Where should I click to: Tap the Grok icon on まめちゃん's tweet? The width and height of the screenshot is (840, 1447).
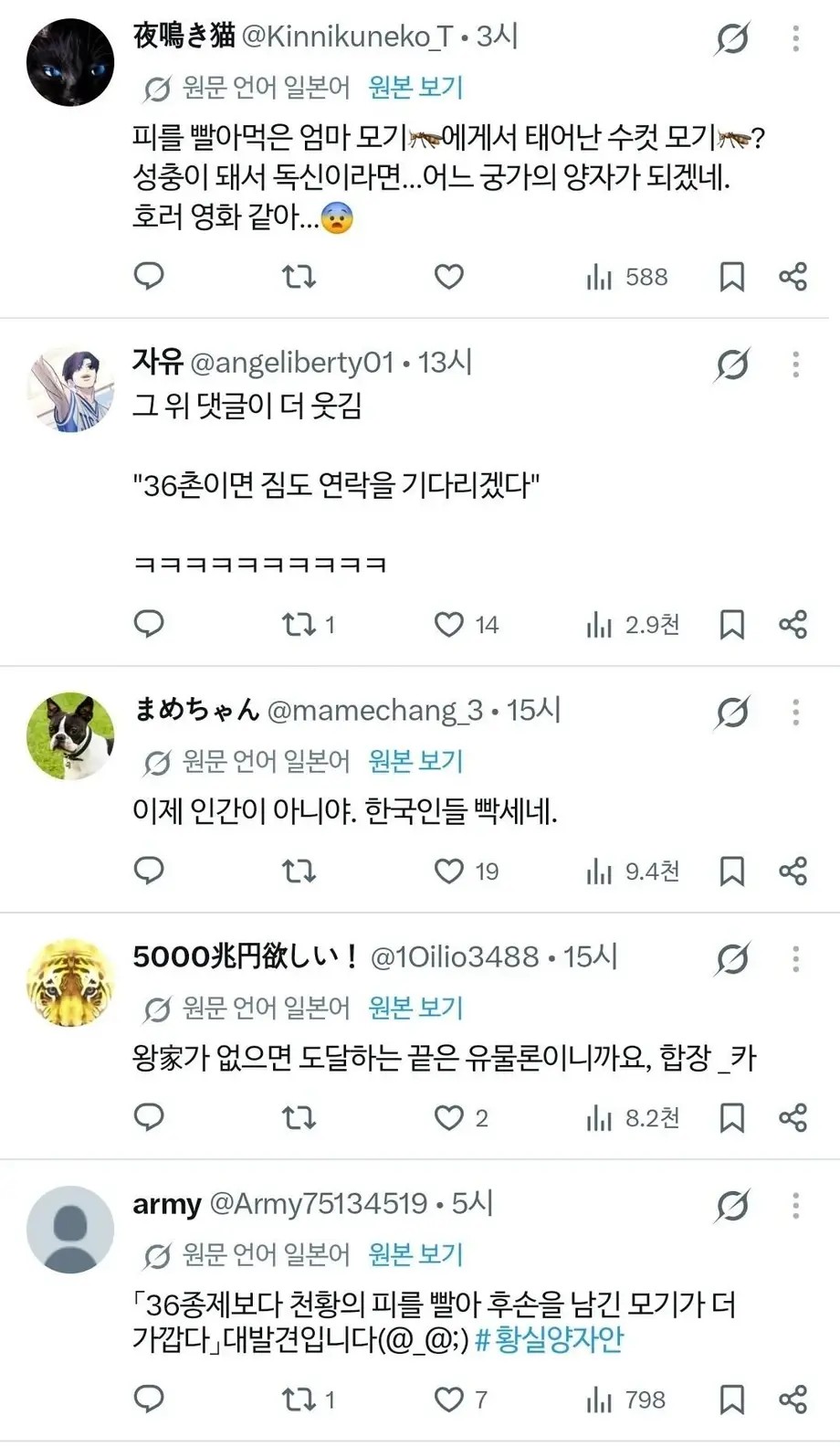(x=732, y=713)
